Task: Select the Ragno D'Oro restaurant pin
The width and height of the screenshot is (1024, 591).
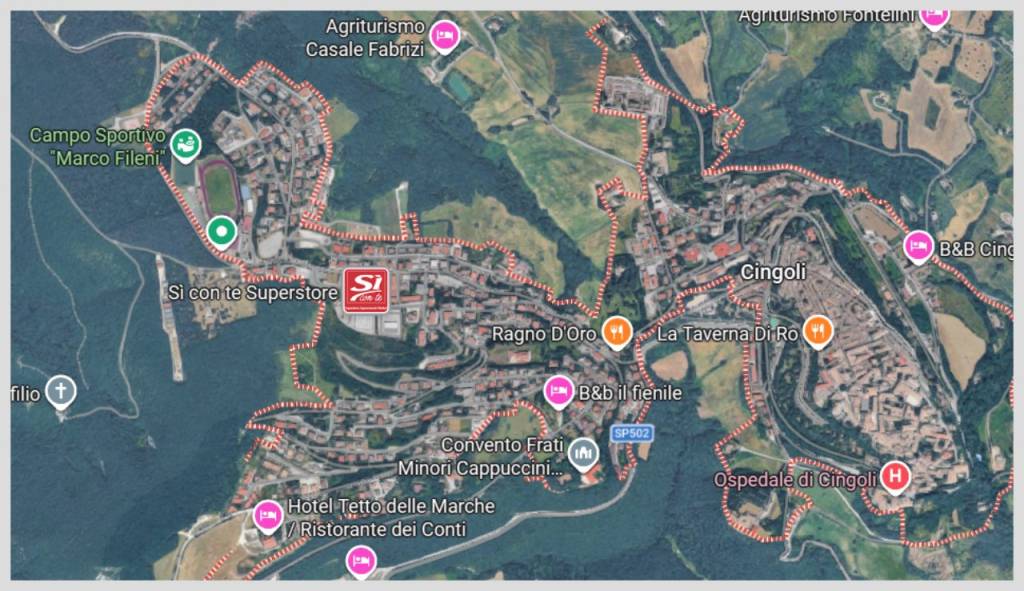Action: click(617, 332)
